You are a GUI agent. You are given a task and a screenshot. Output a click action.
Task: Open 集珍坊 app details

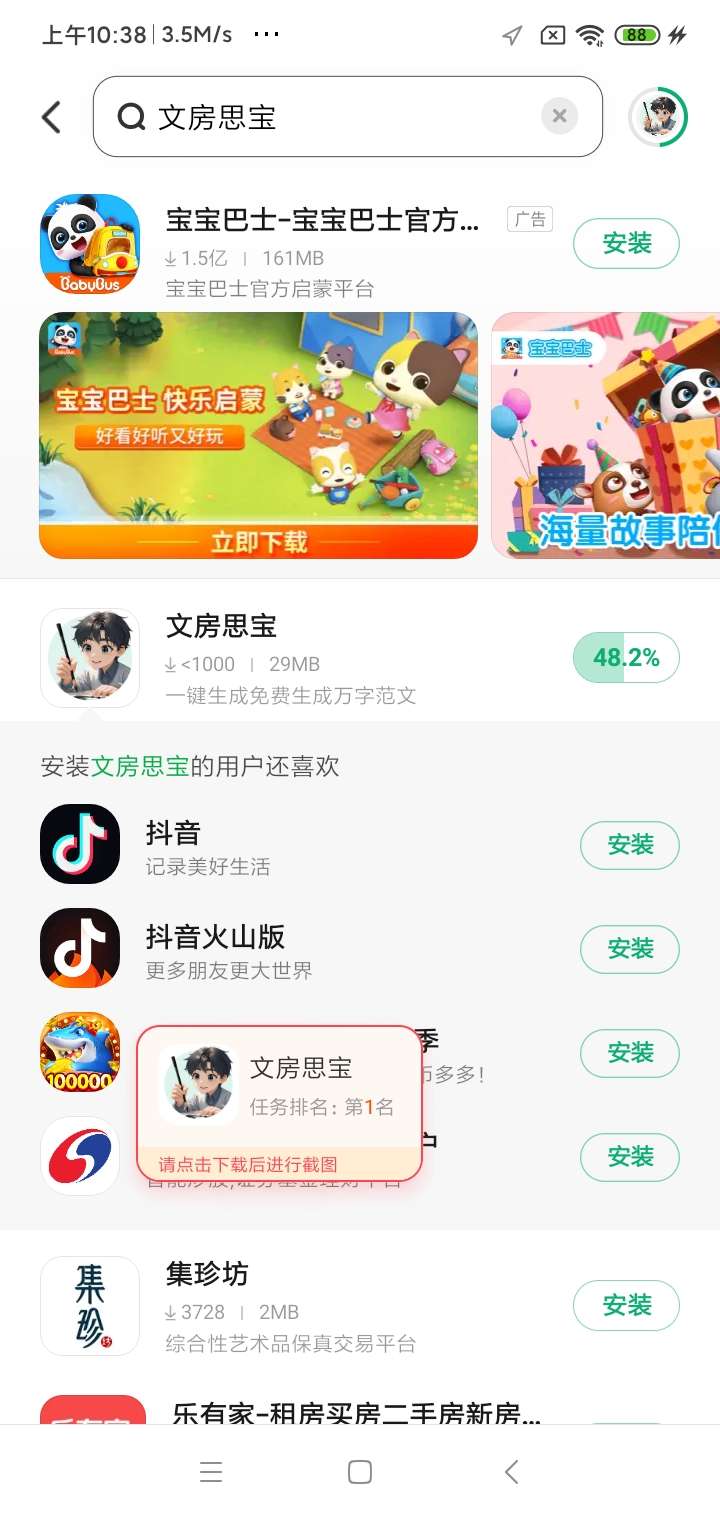pyautogui.click(x=300, y=1306)
